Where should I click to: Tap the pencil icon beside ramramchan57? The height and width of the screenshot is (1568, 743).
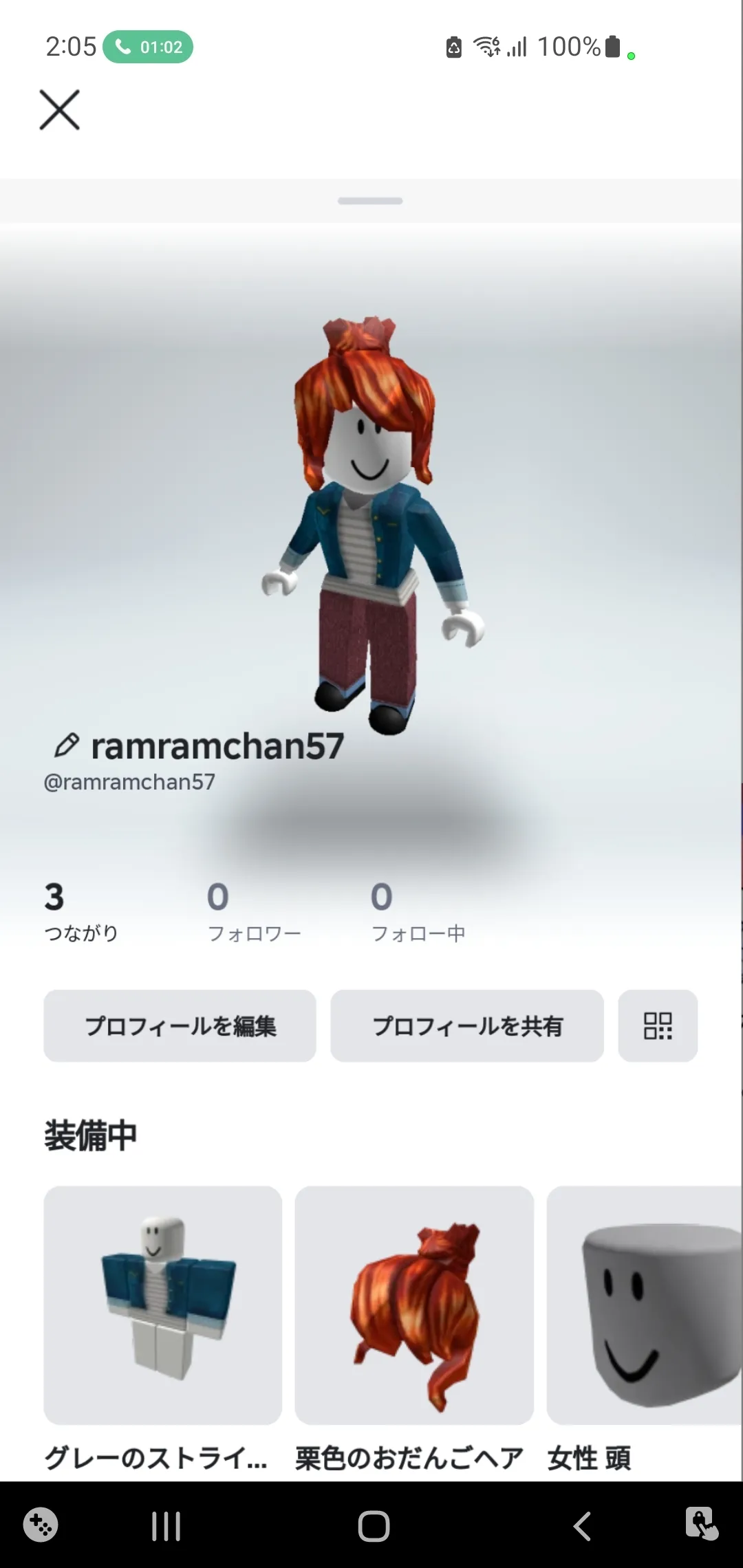(66, 745)
